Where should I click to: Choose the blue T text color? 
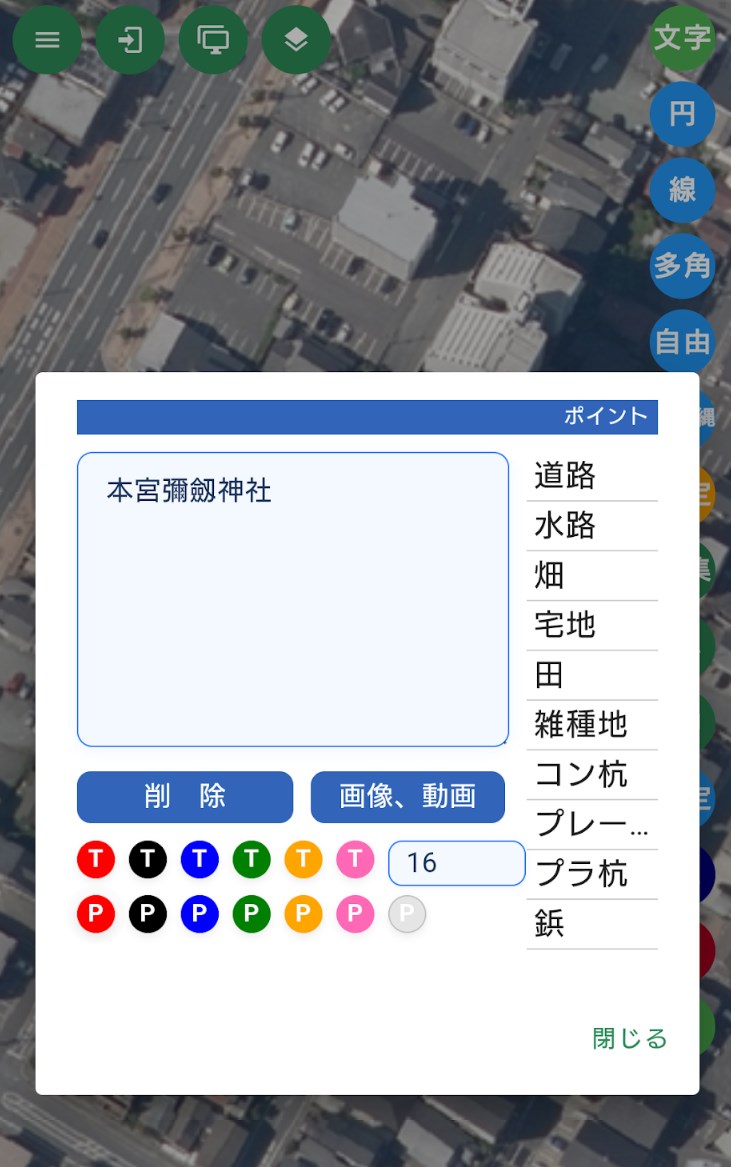point(200,859)
